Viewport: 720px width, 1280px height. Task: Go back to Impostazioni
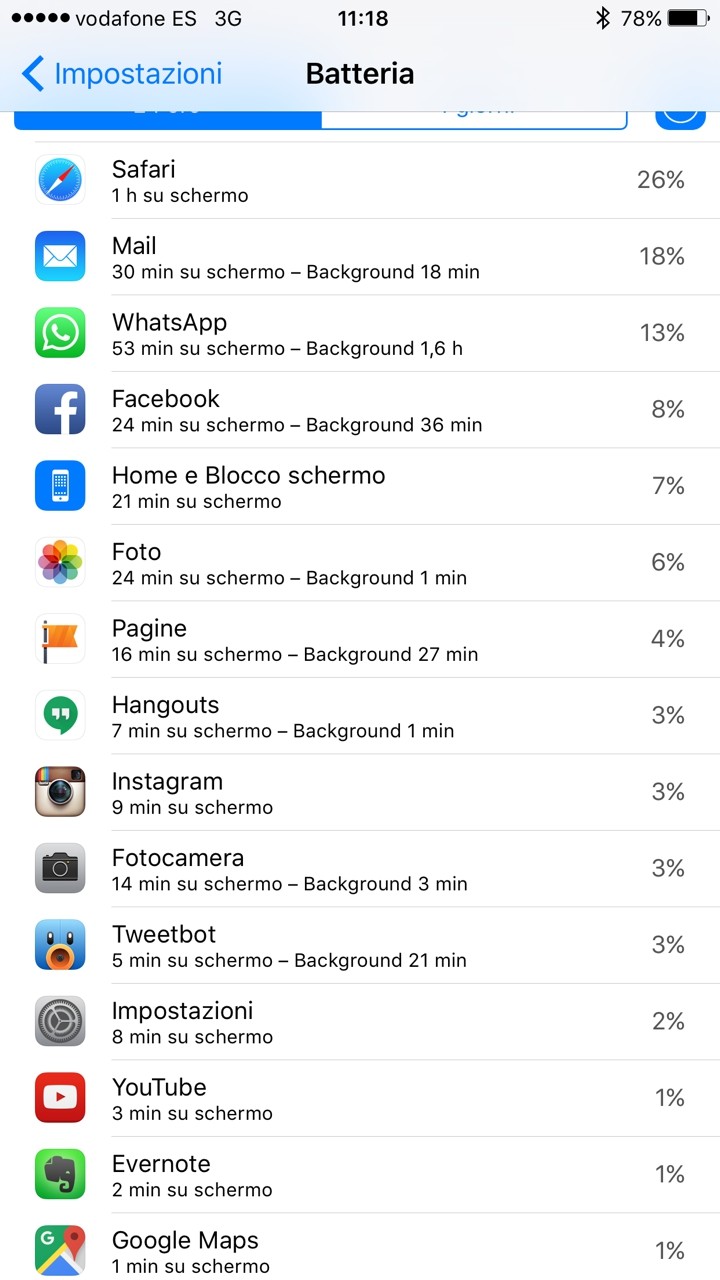(x=121, y=74)
